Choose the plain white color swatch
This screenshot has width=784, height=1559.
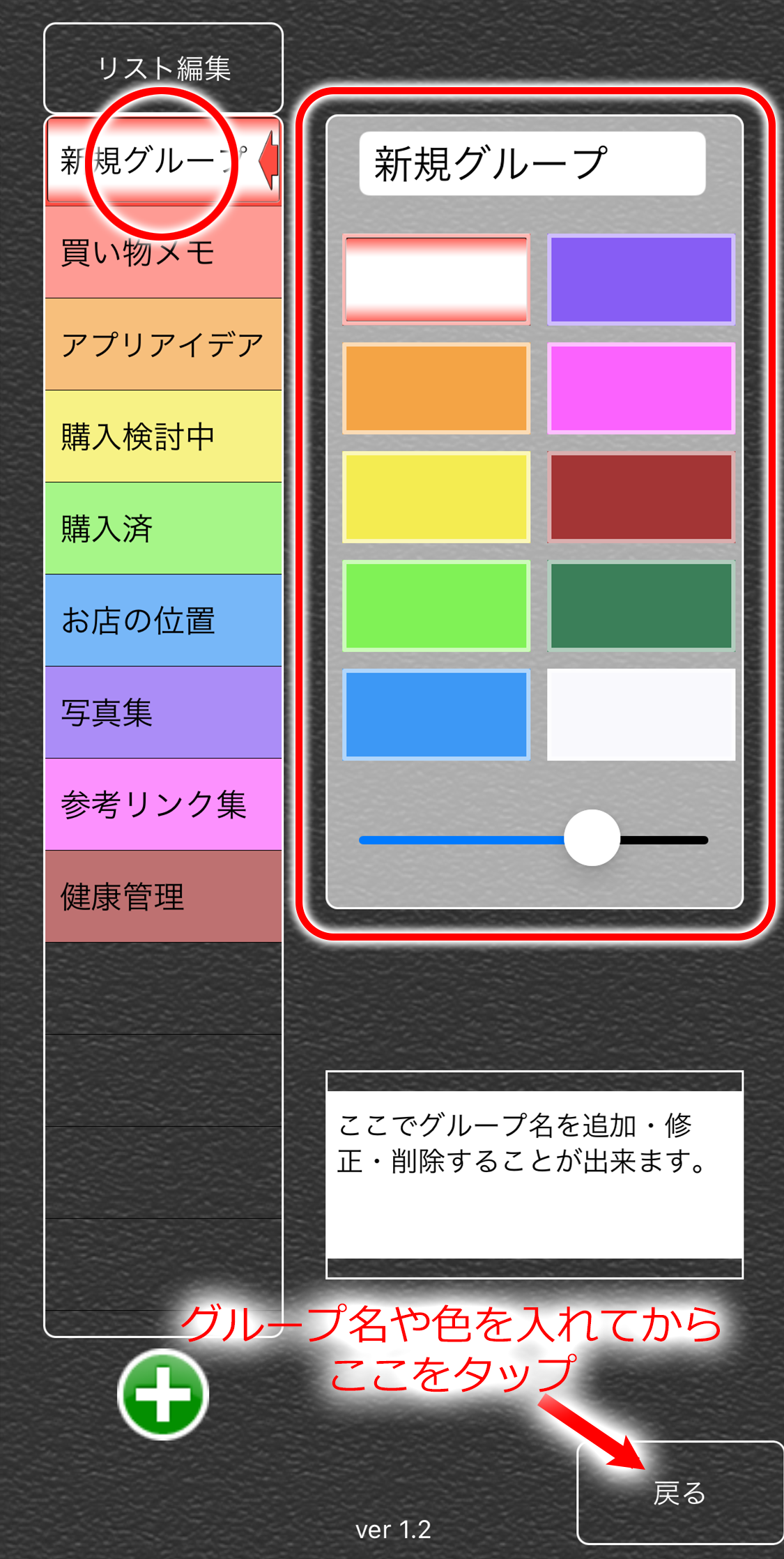pos(641,715)
